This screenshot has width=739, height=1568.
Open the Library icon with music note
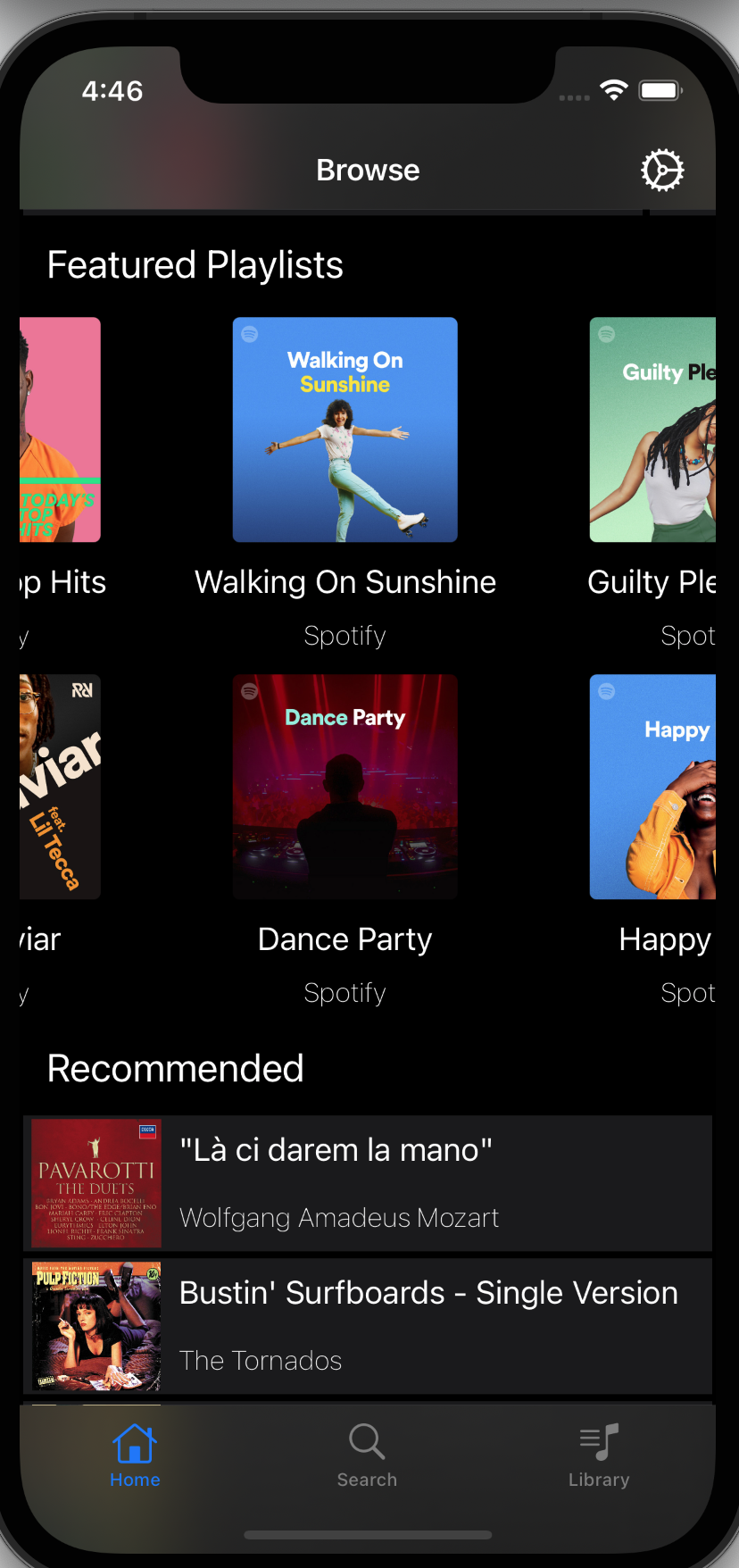coord(598,1439)
